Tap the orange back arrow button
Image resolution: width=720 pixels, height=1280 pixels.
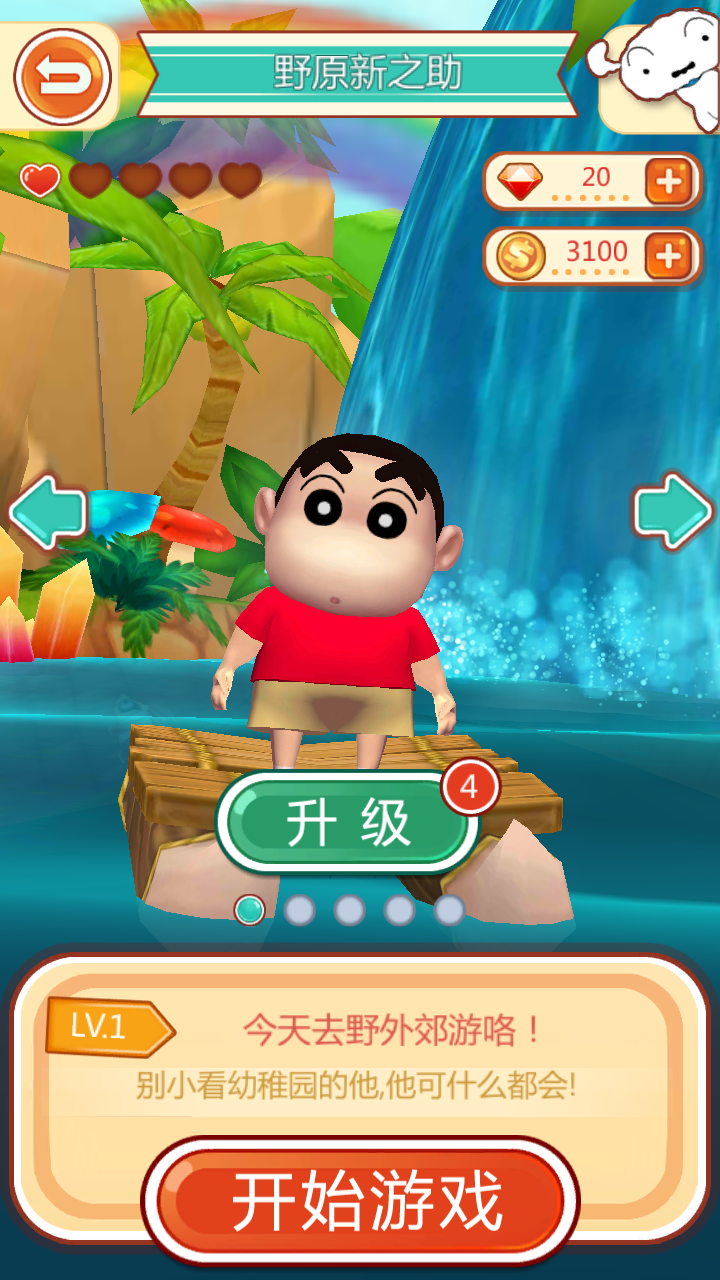click(62, 76)
